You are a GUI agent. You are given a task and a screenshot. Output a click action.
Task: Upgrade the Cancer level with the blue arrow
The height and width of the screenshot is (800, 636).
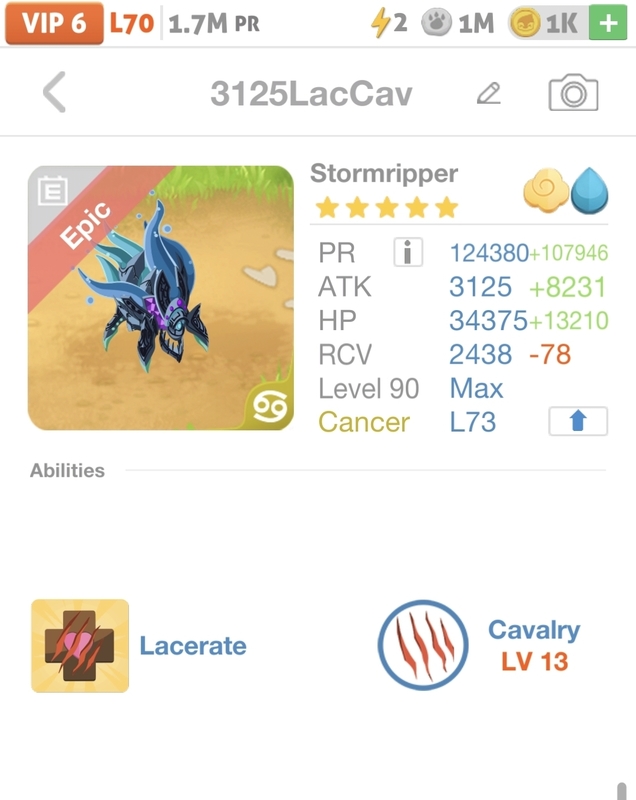[577, 422]
